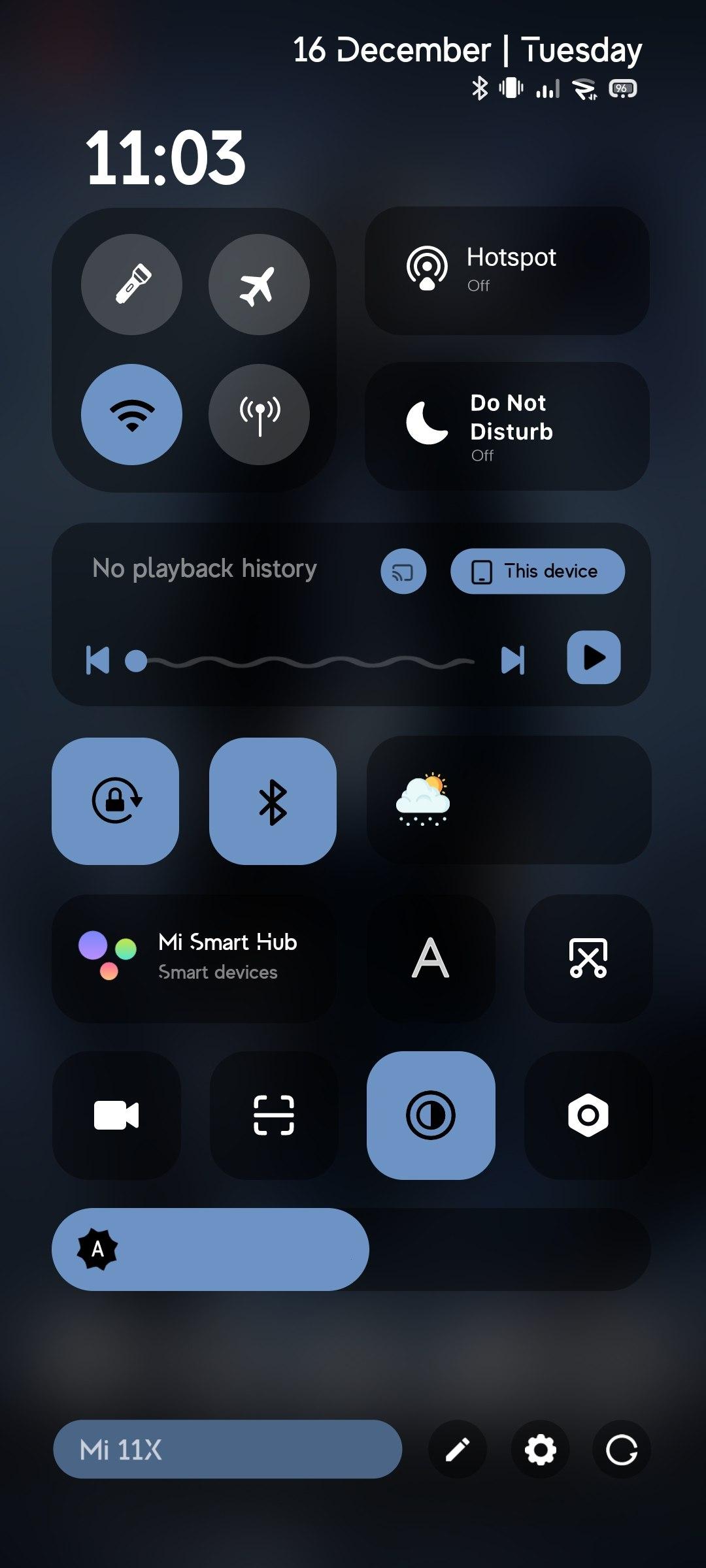This screenshot has width=706, height=1568.
Task: Skip to next track
Action: click(x=513, y=660)
